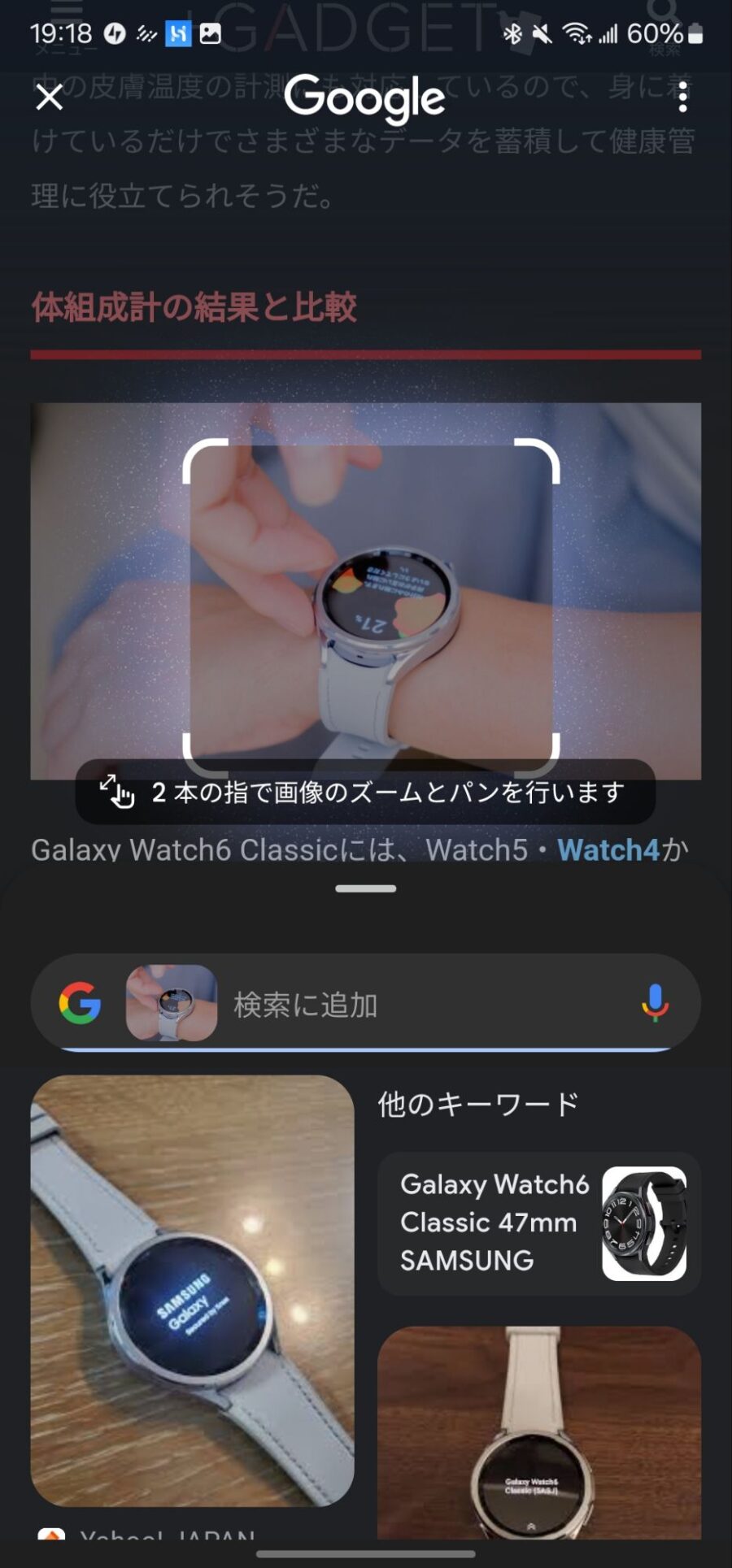Open the white-strap watch result on the wooden table
Screen dimensions: 732x1568
point(538,1432)
